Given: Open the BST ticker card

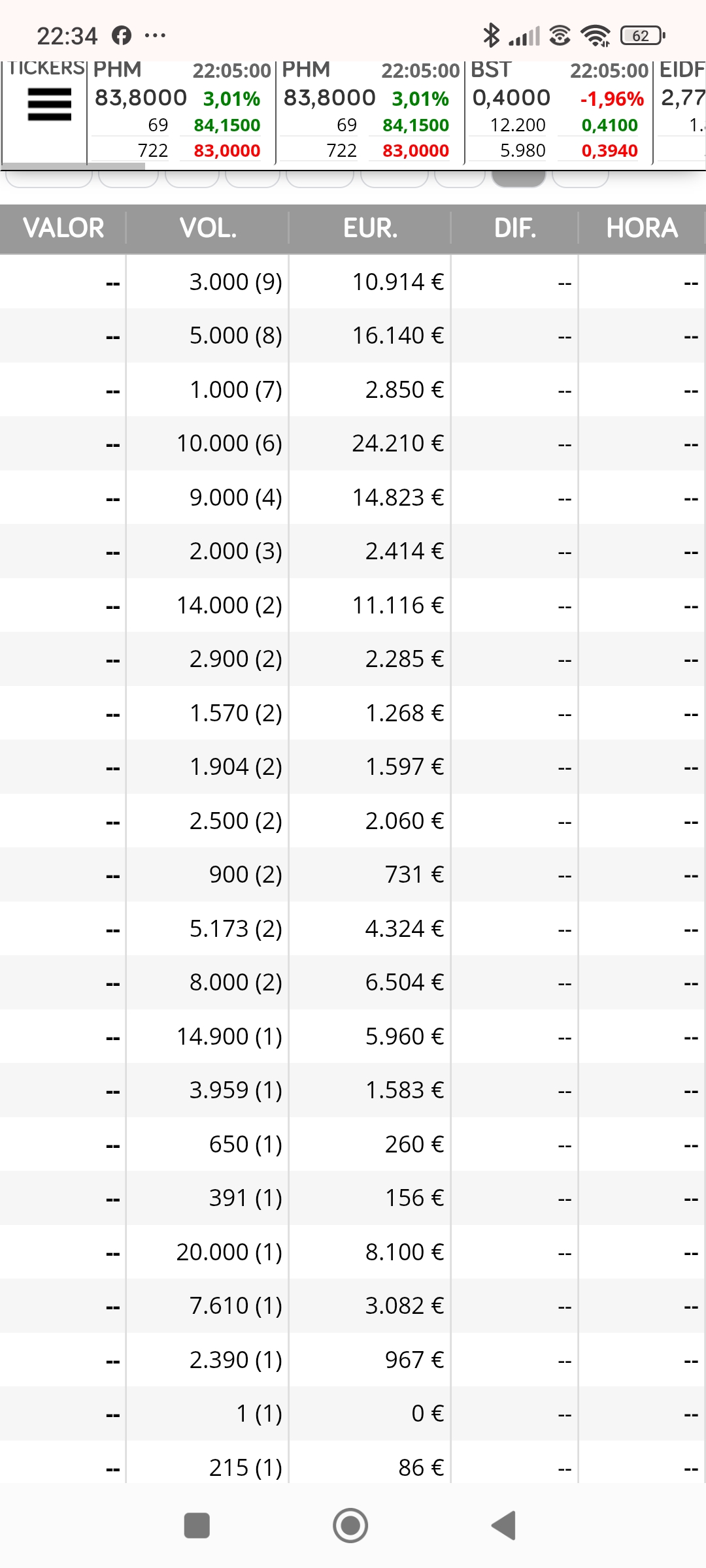Looking at the screenshot, I should [x=558, y=111].
